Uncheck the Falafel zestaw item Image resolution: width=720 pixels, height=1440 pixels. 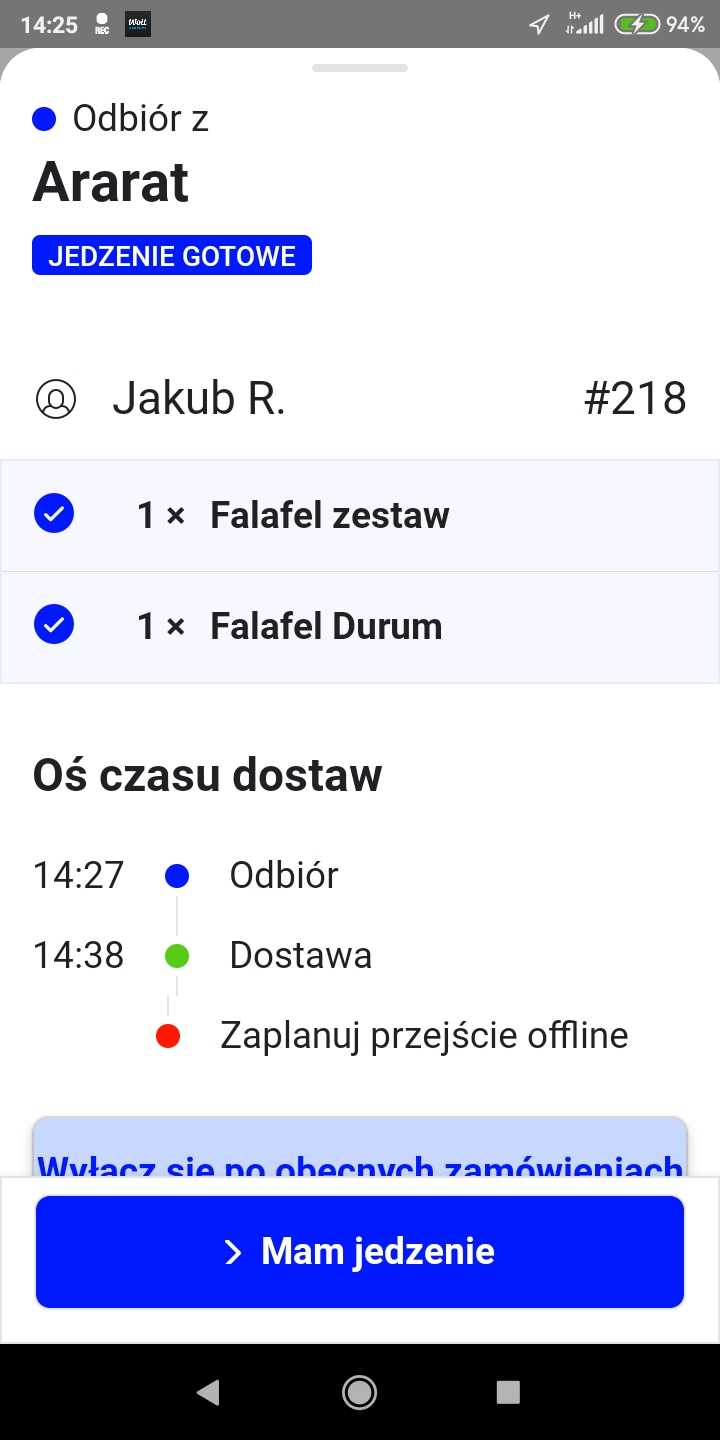tap(54, 515)
